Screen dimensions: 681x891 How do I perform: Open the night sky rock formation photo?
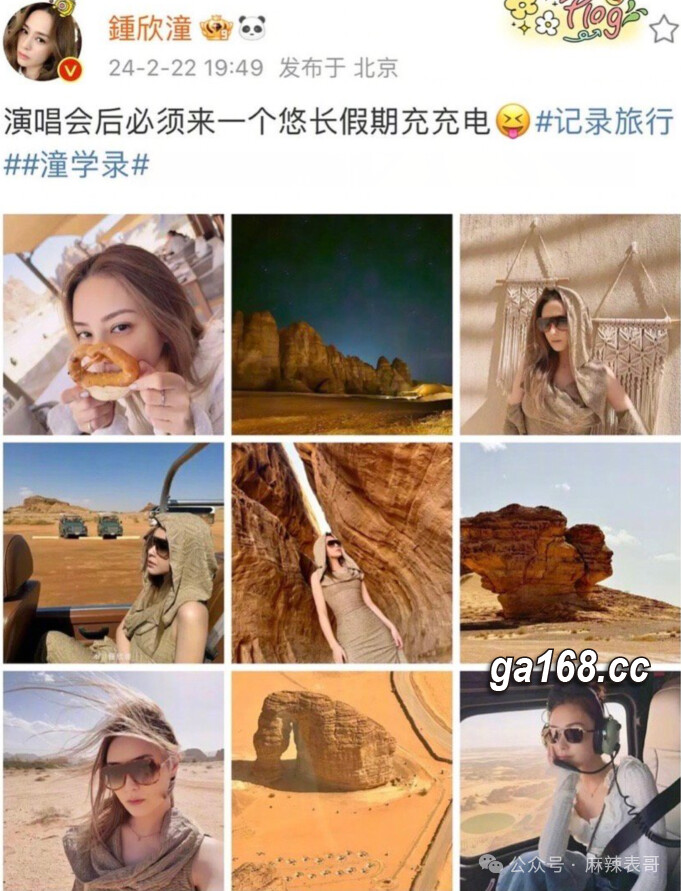(x=341, y=324)
